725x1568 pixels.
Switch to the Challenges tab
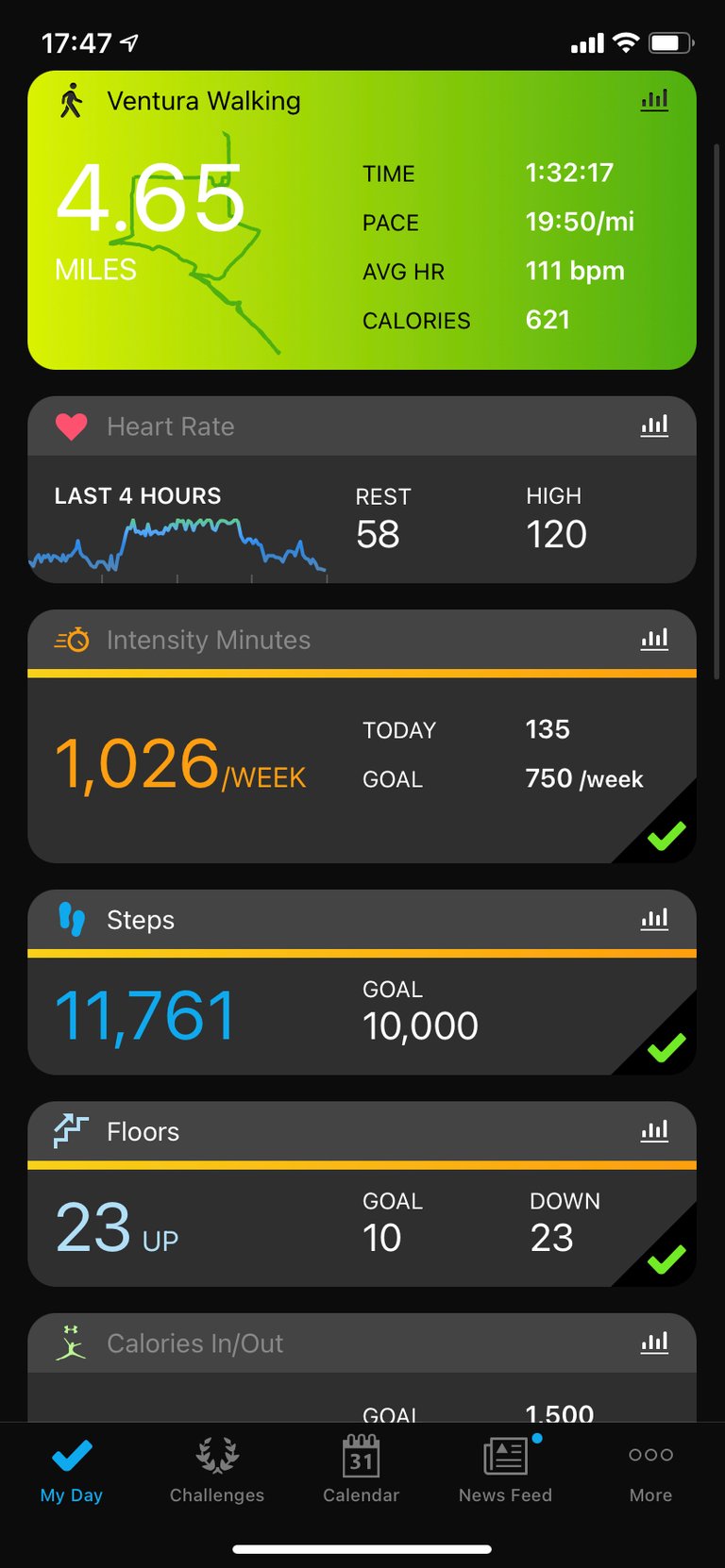[x=217, y=1470]
